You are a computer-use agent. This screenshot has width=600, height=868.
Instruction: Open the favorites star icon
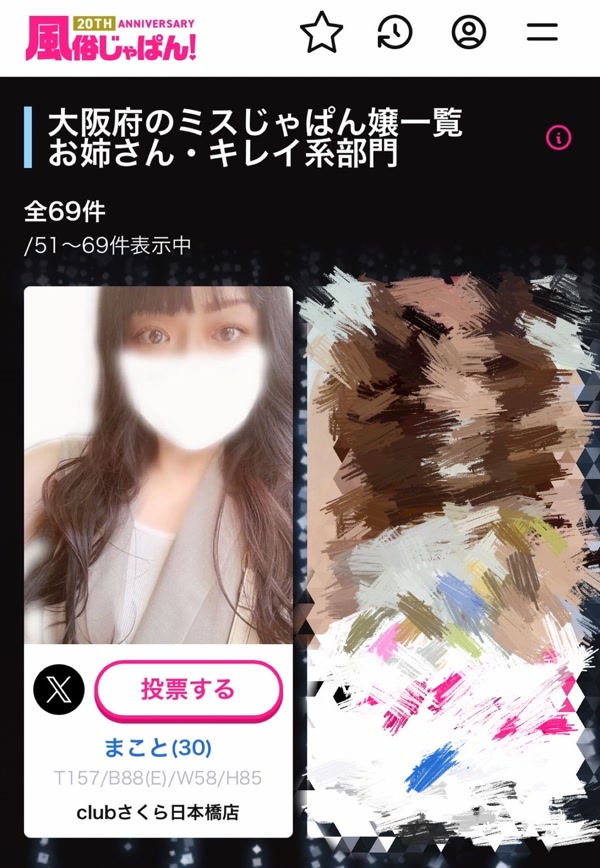coord(321,33)
